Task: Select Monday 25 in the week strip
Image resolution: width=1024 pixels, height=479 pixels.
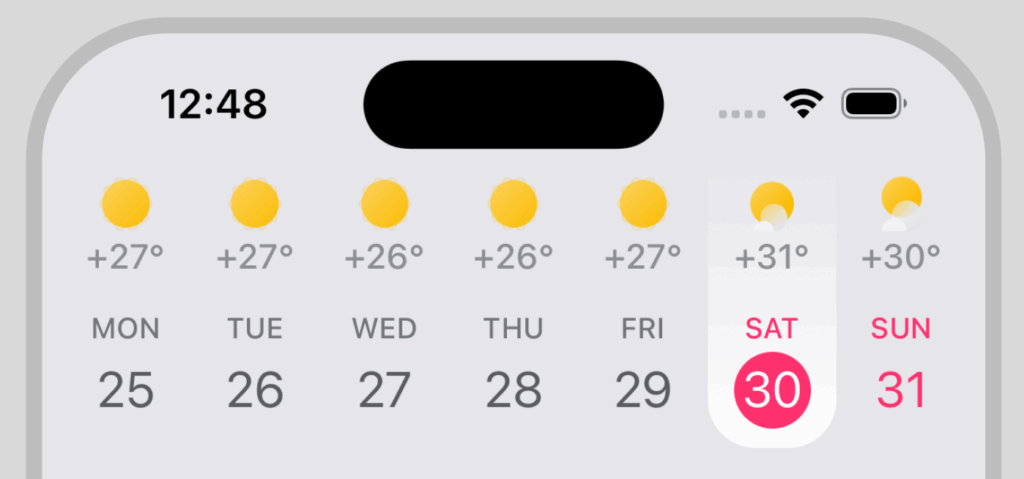Action: click(x=126, y=389)
